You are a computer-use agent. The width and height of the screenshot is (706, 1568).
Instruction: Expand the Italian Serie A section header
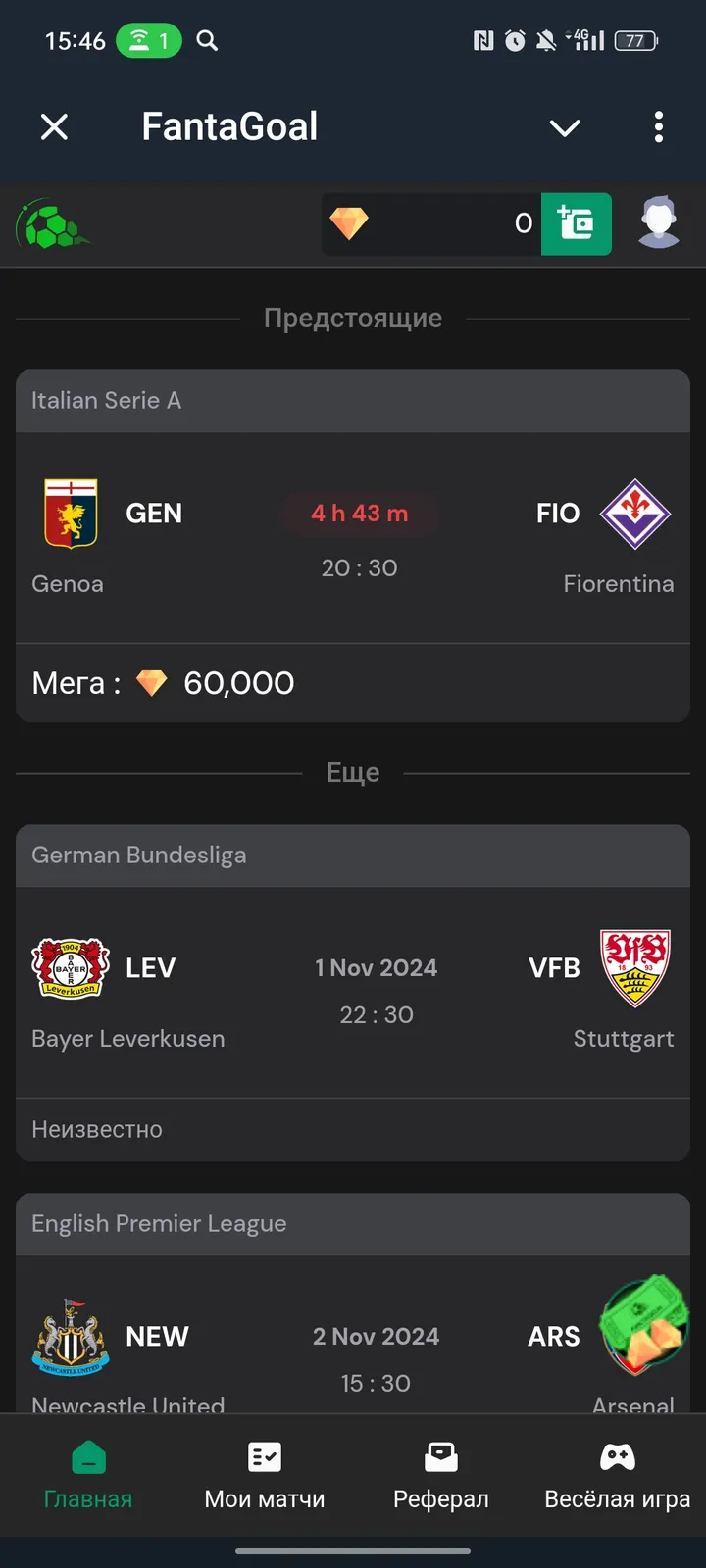click(353, 401)
